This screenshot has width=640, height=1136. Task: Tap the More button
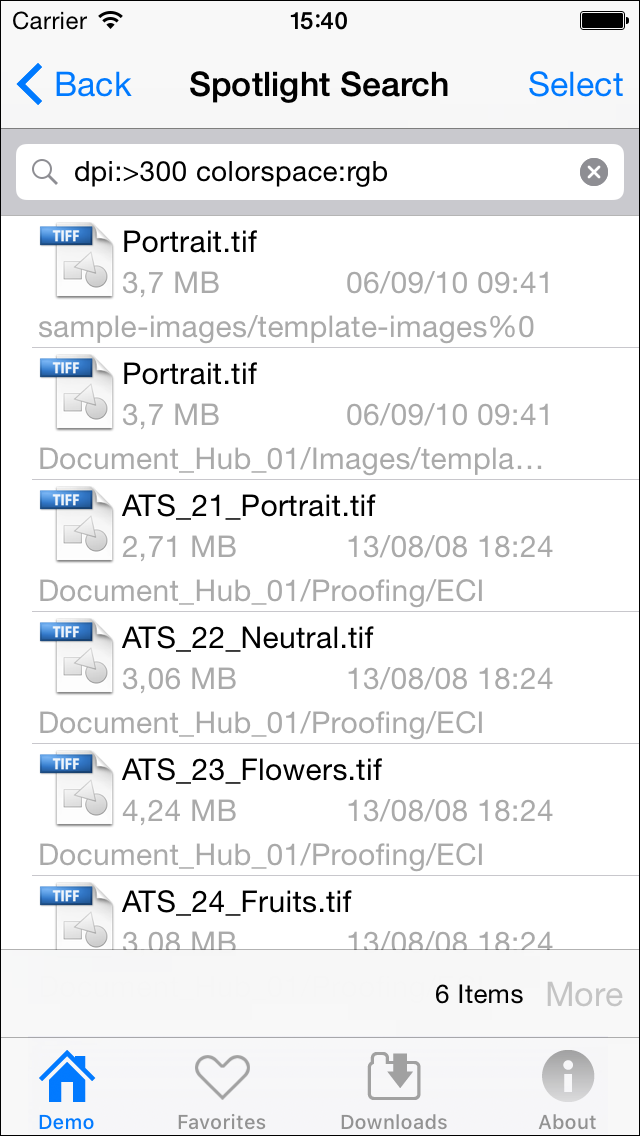coord(583,994)
